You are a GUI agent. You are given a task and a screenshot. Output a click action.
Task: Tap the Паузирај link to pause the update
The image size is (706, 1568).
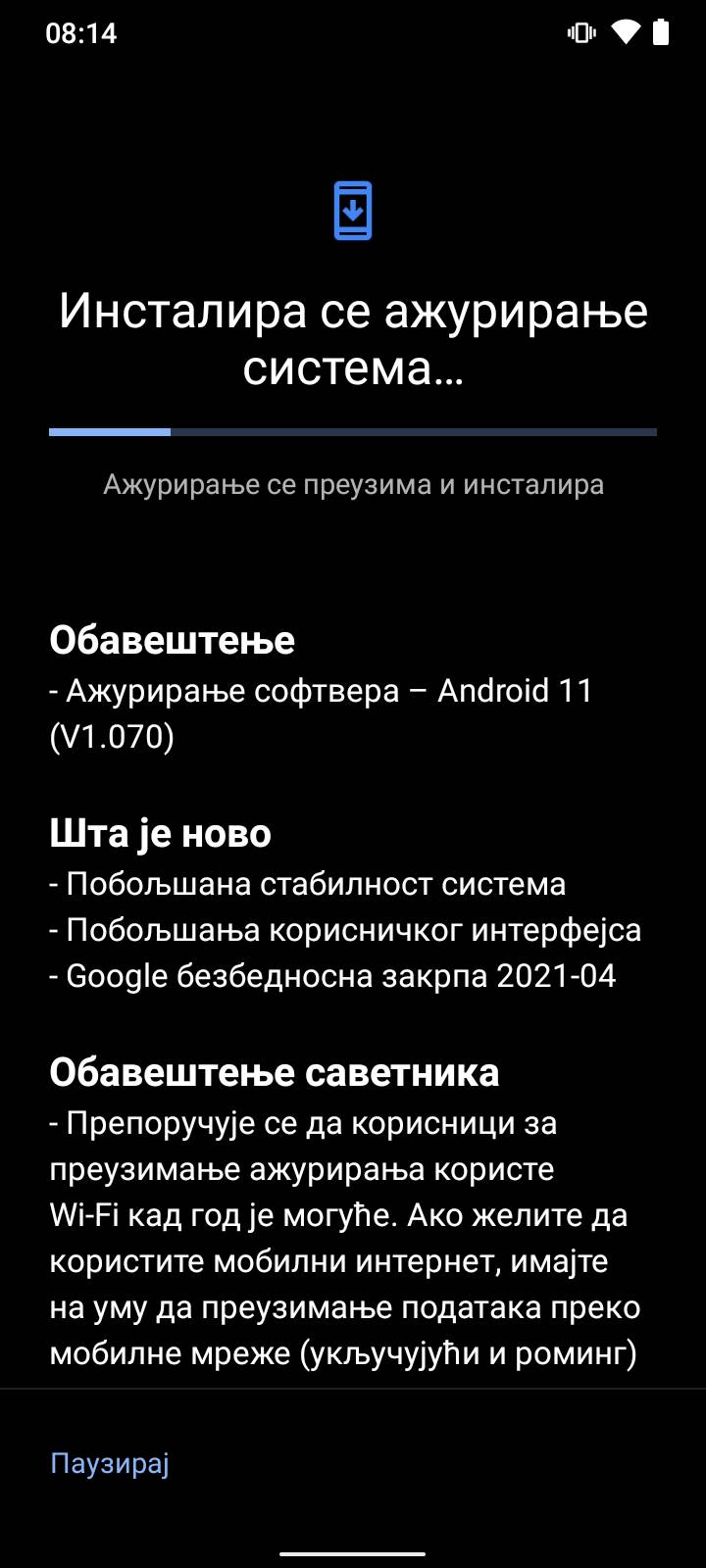pyautogui.click(x=109, y=1464)
